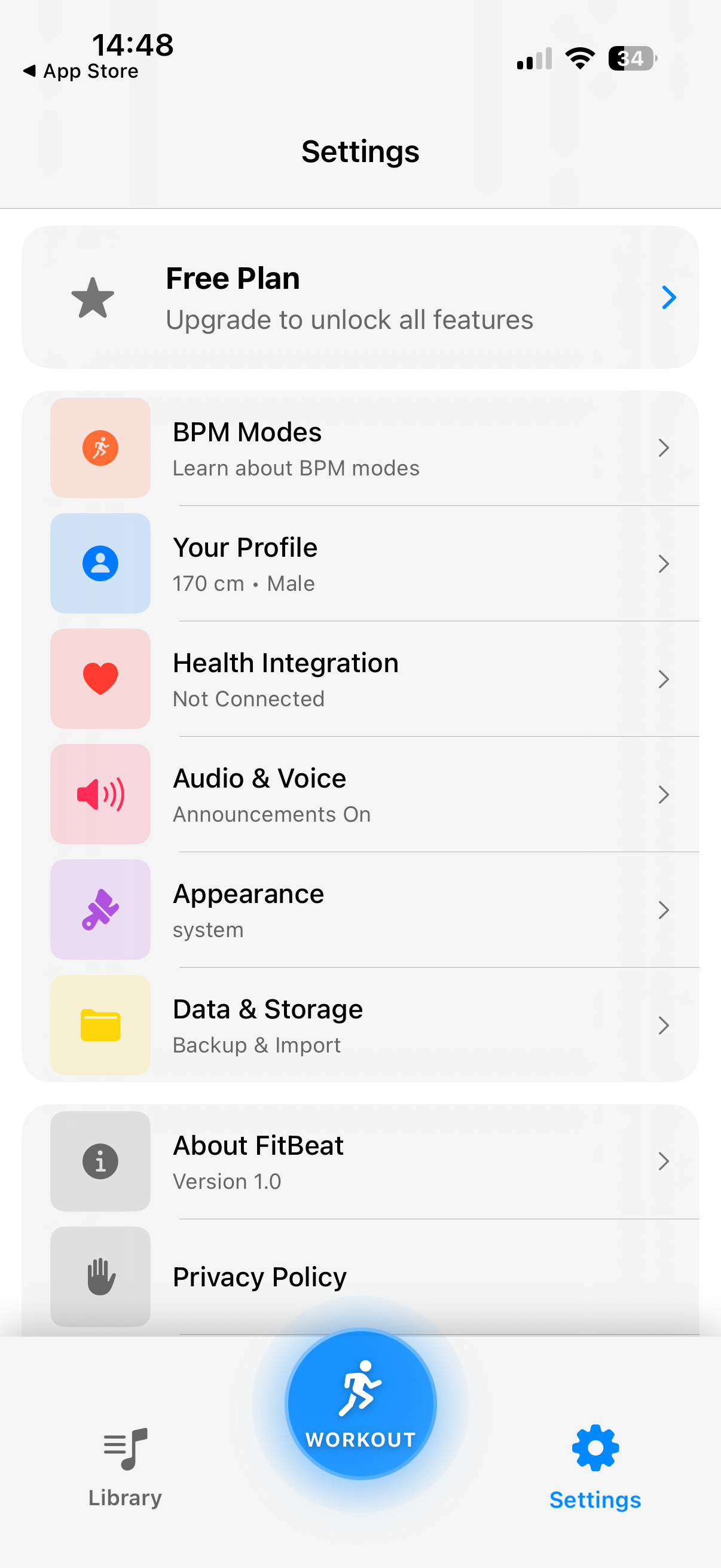Open the Appearance paintbrush icon
The width and height of the screenshot is (721, 1568).
[x=100, y=910]
